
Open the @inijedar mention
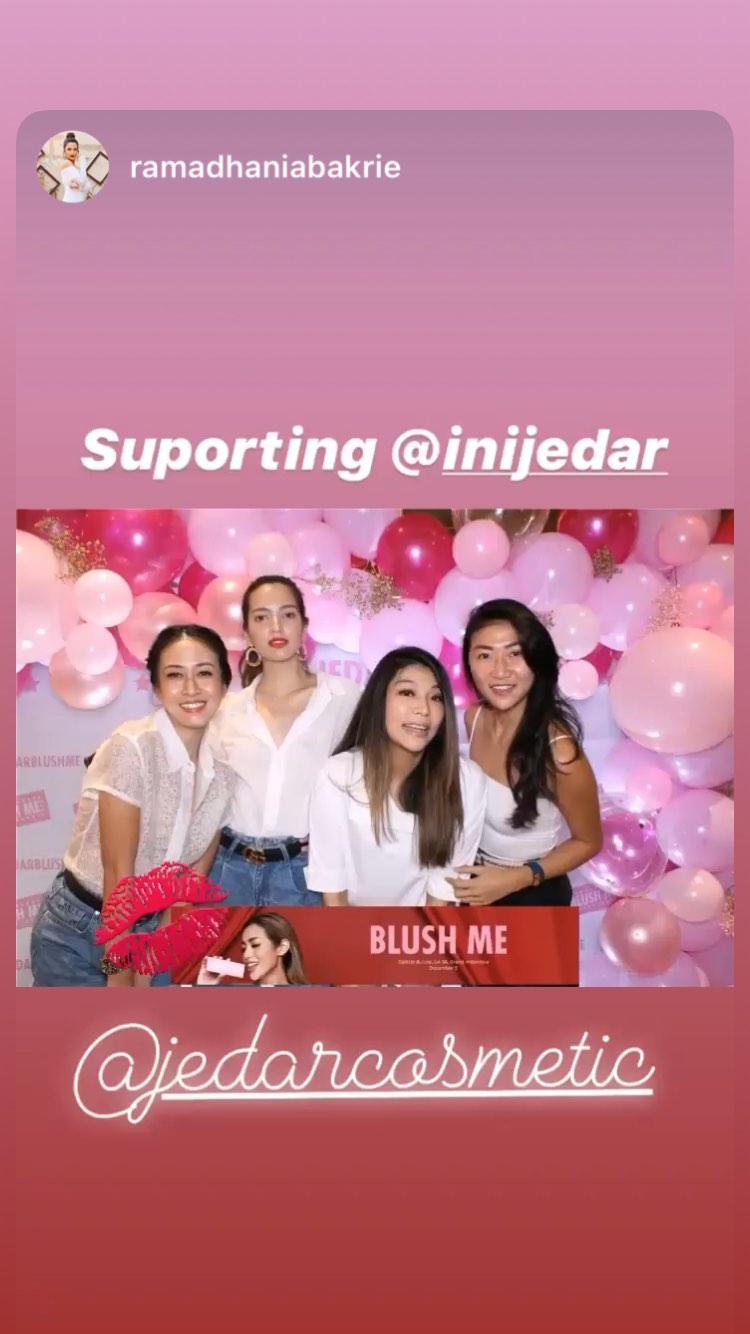(x=529, y=452)
